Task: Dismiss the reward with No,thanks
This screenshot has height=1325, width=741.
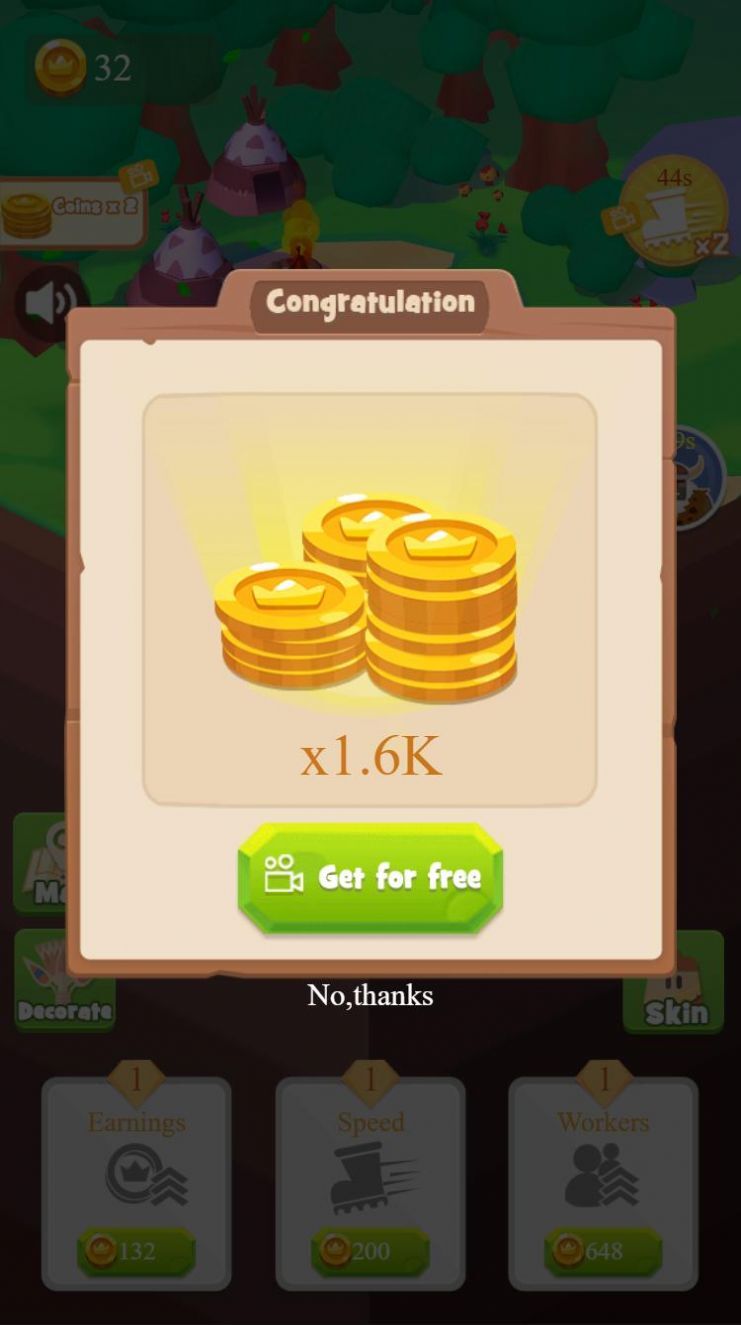Action: (370, 995)
